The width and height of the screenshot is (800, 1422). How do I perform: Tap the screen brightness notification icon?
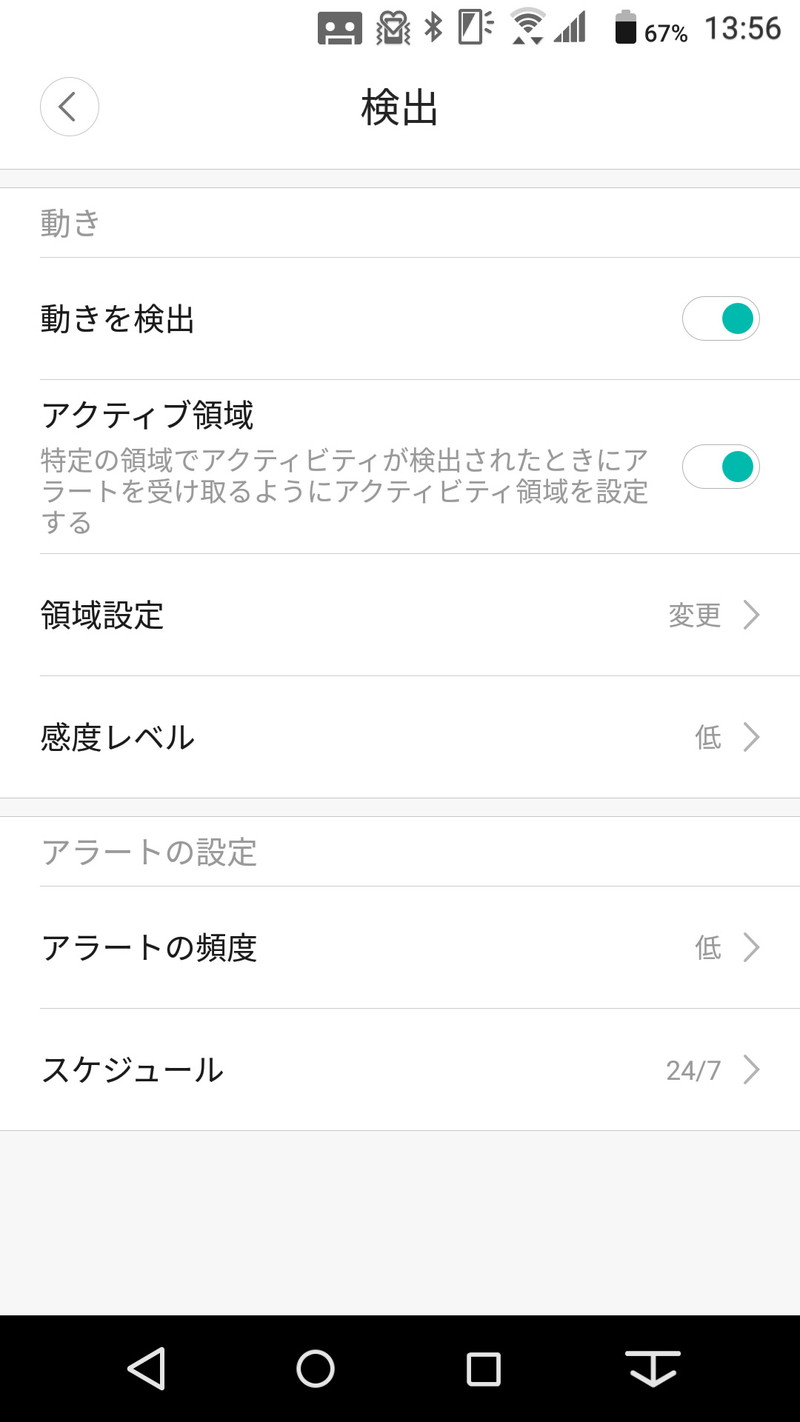coord(470,29)
